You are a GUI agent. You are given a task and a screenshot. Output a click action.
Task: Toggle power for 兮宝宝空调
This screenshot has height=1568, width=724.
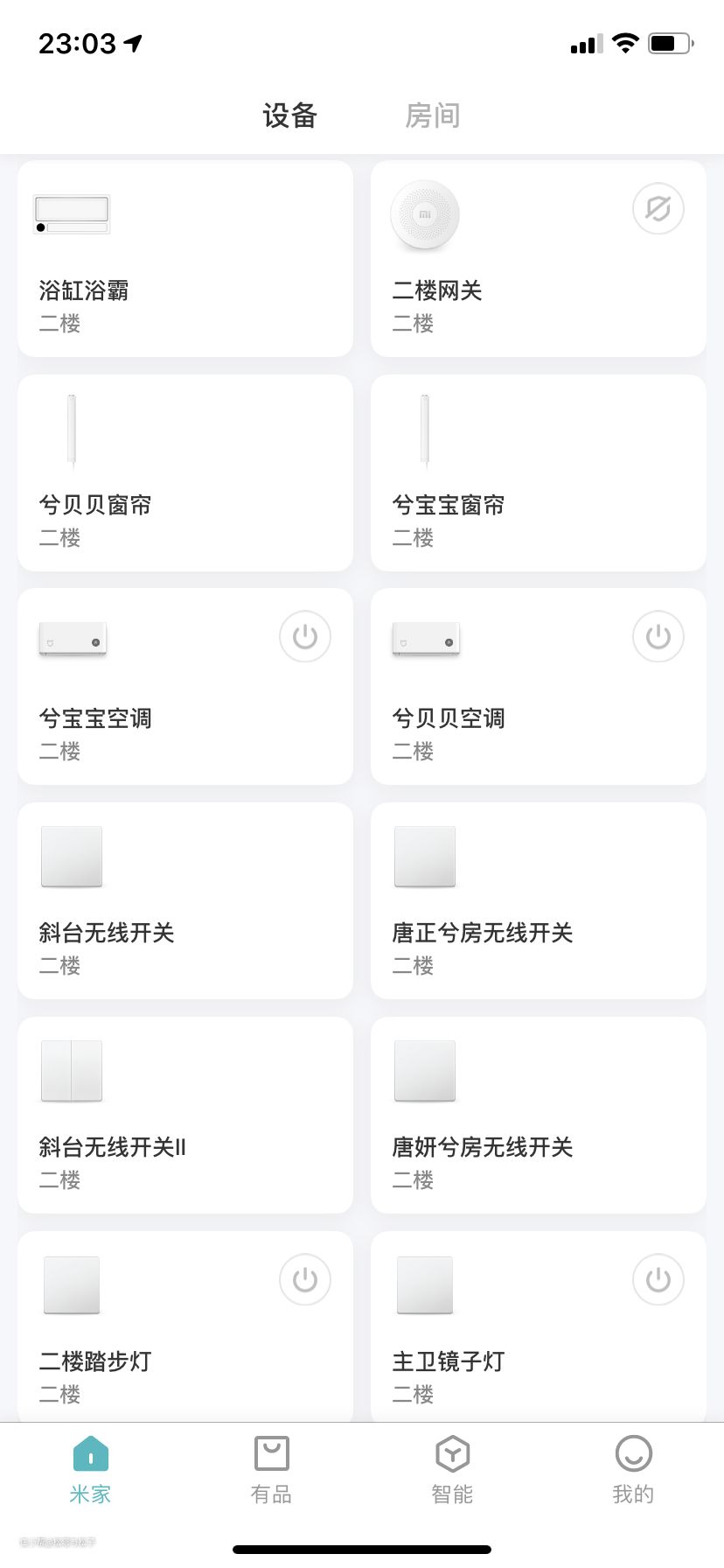coord(304,636)
